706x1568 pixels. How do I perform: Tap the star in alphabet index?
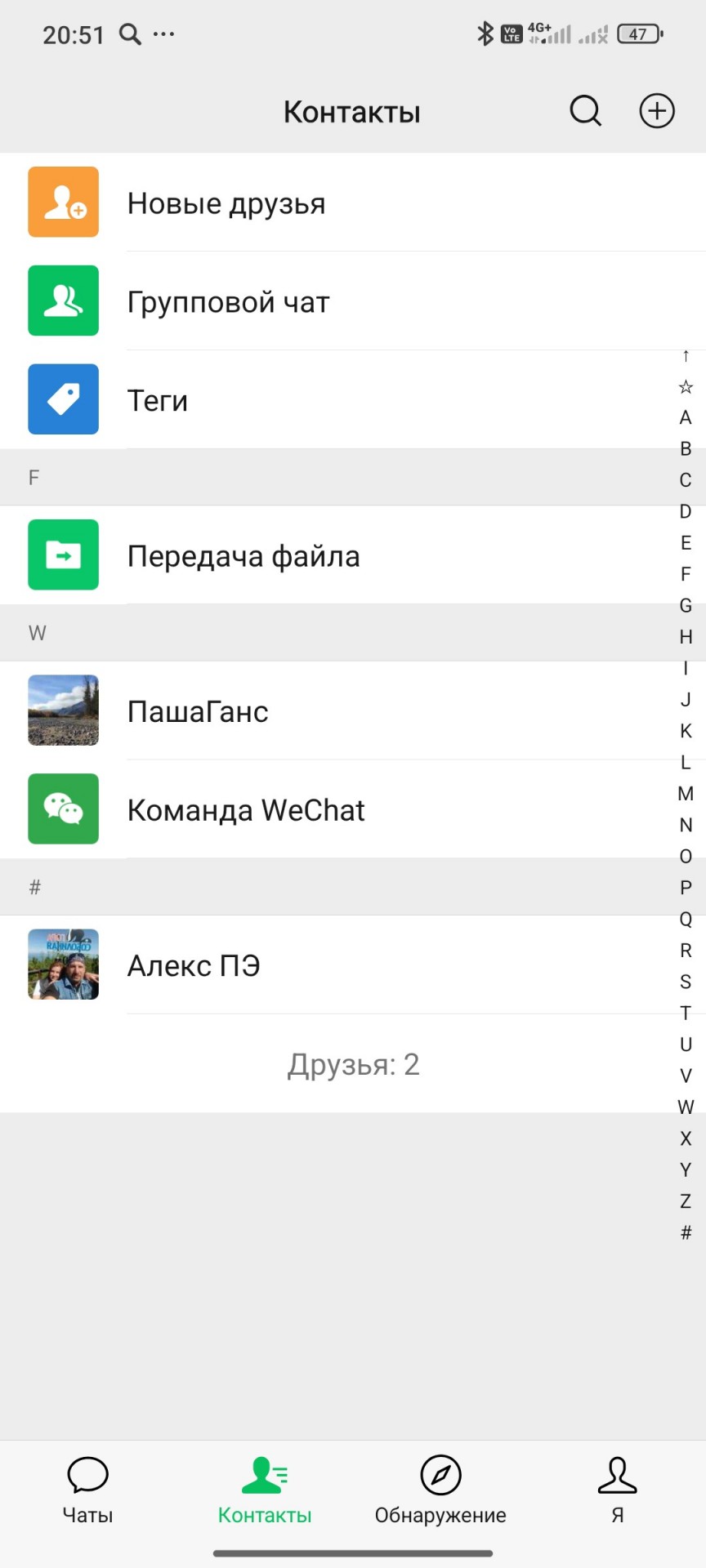[x=686, y=387]
